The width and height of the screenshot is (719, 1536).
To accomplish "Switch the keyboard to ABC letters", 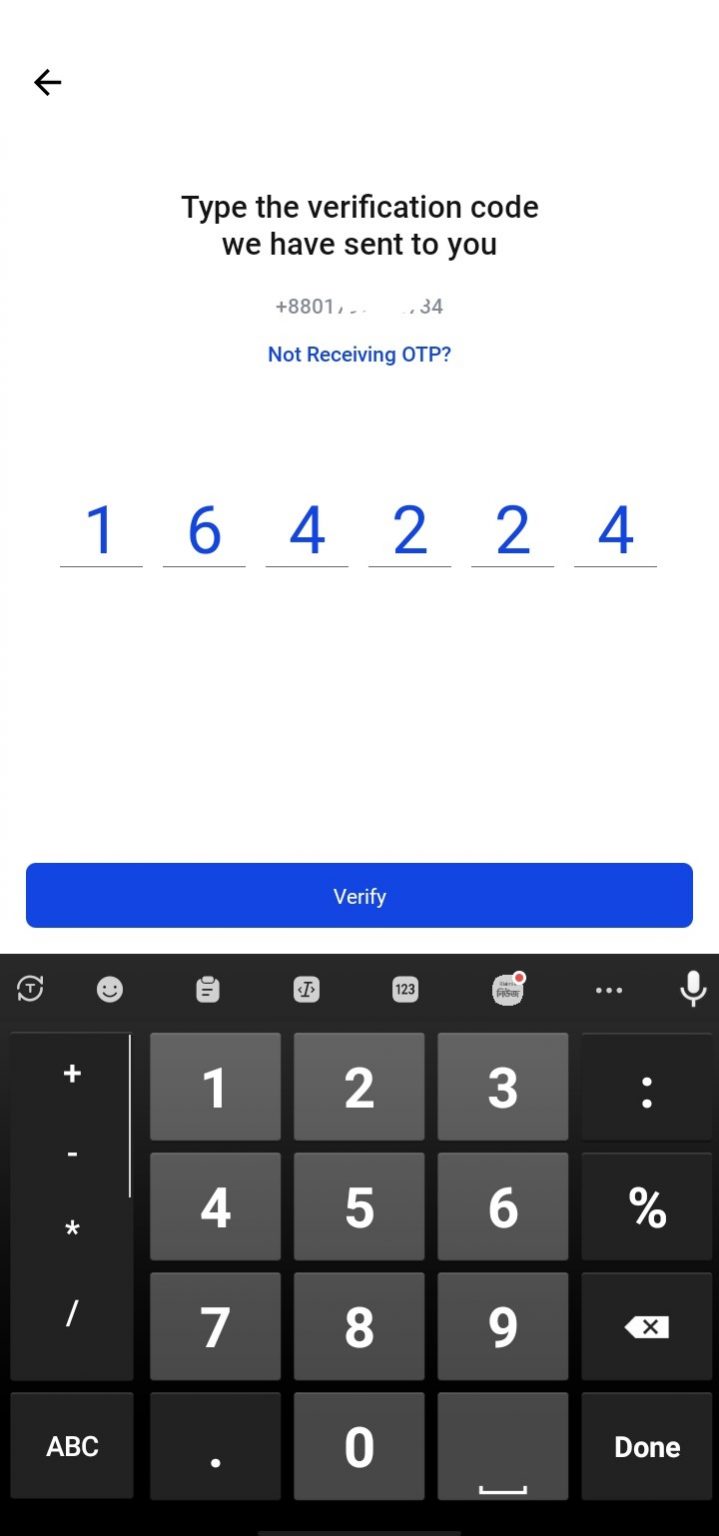I will coord(72,1446).
